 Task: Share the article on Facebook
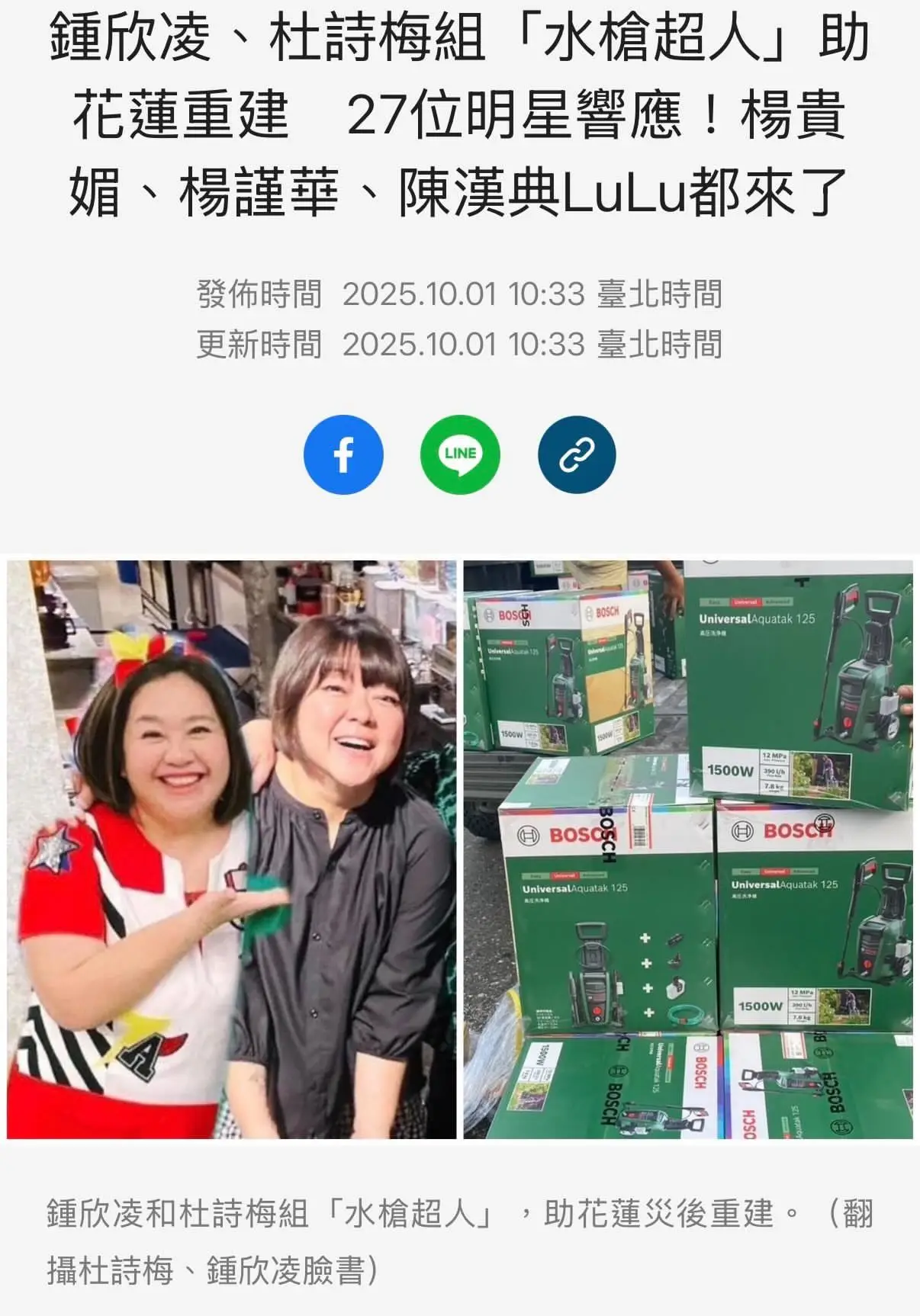(343, 454)
